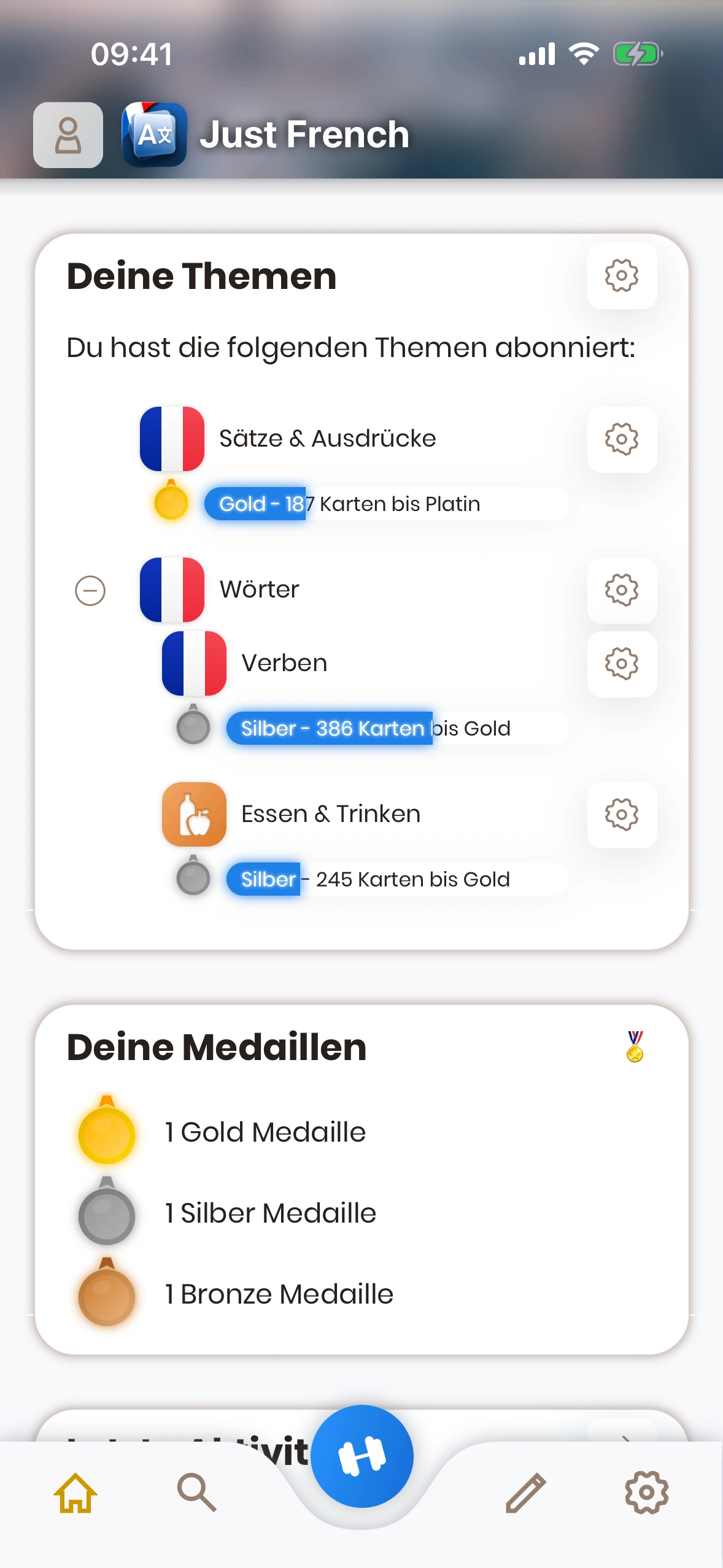Open settings gear for Essen & Trinken
This screenshot has height=1568, width=723.
(x=621, y=815)
